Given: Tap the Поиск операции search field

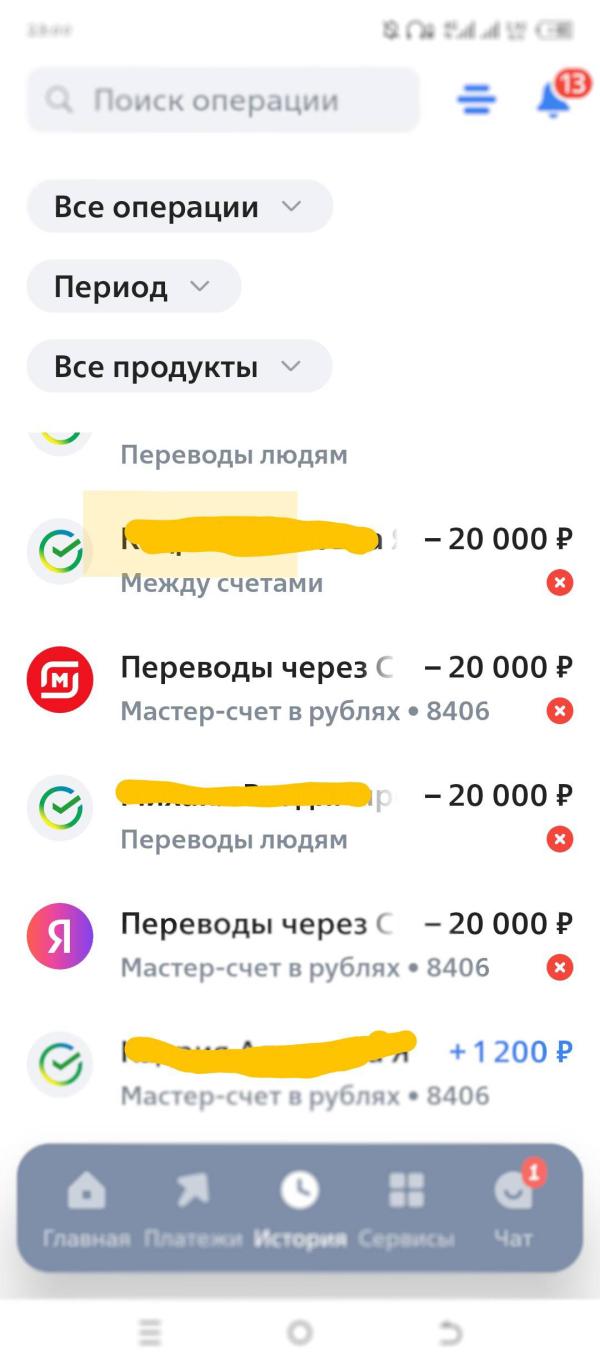Looking at the screenshot, I should pos(223,100).
